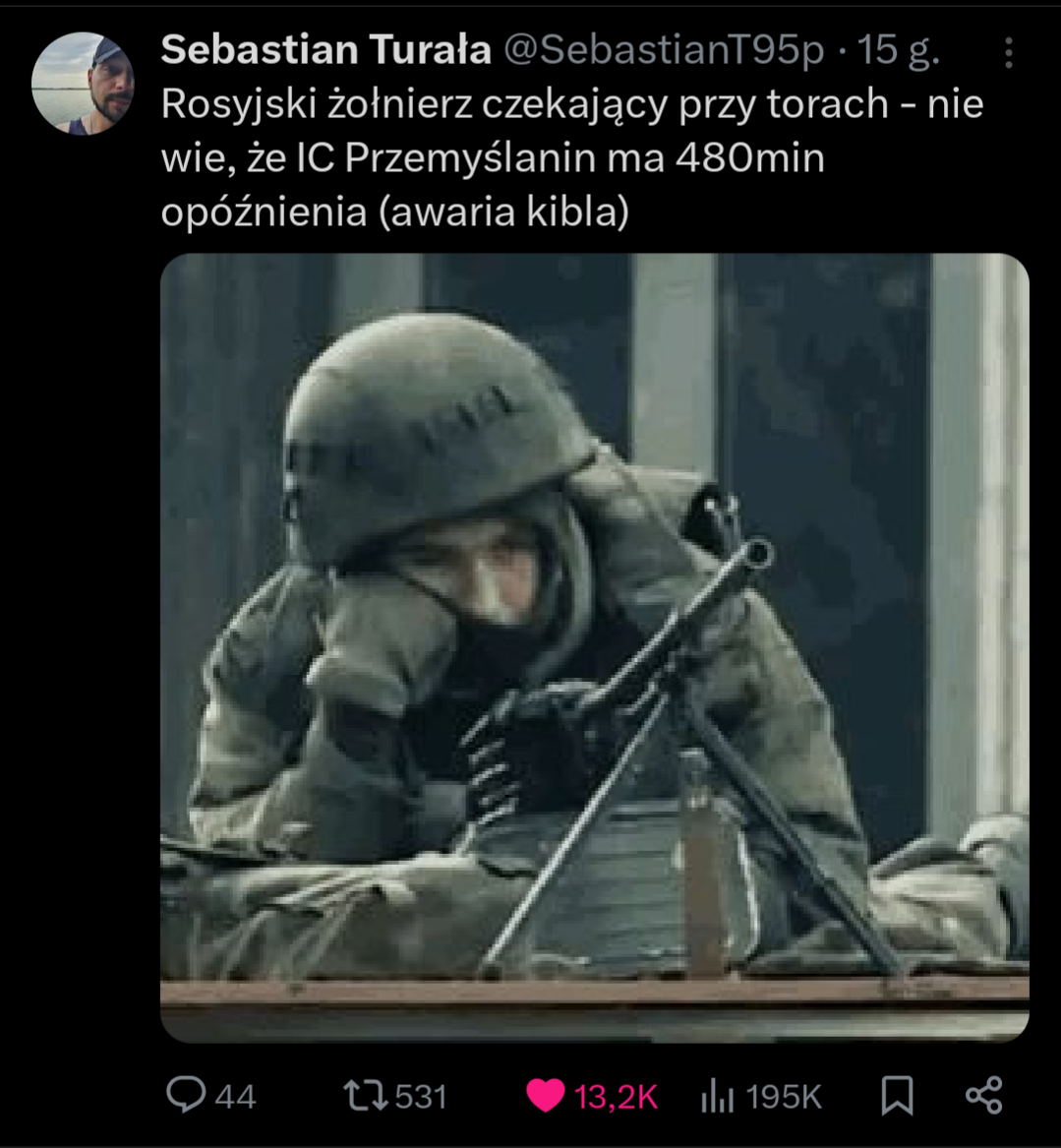Open the soldier photo in full view

[594, 646]
